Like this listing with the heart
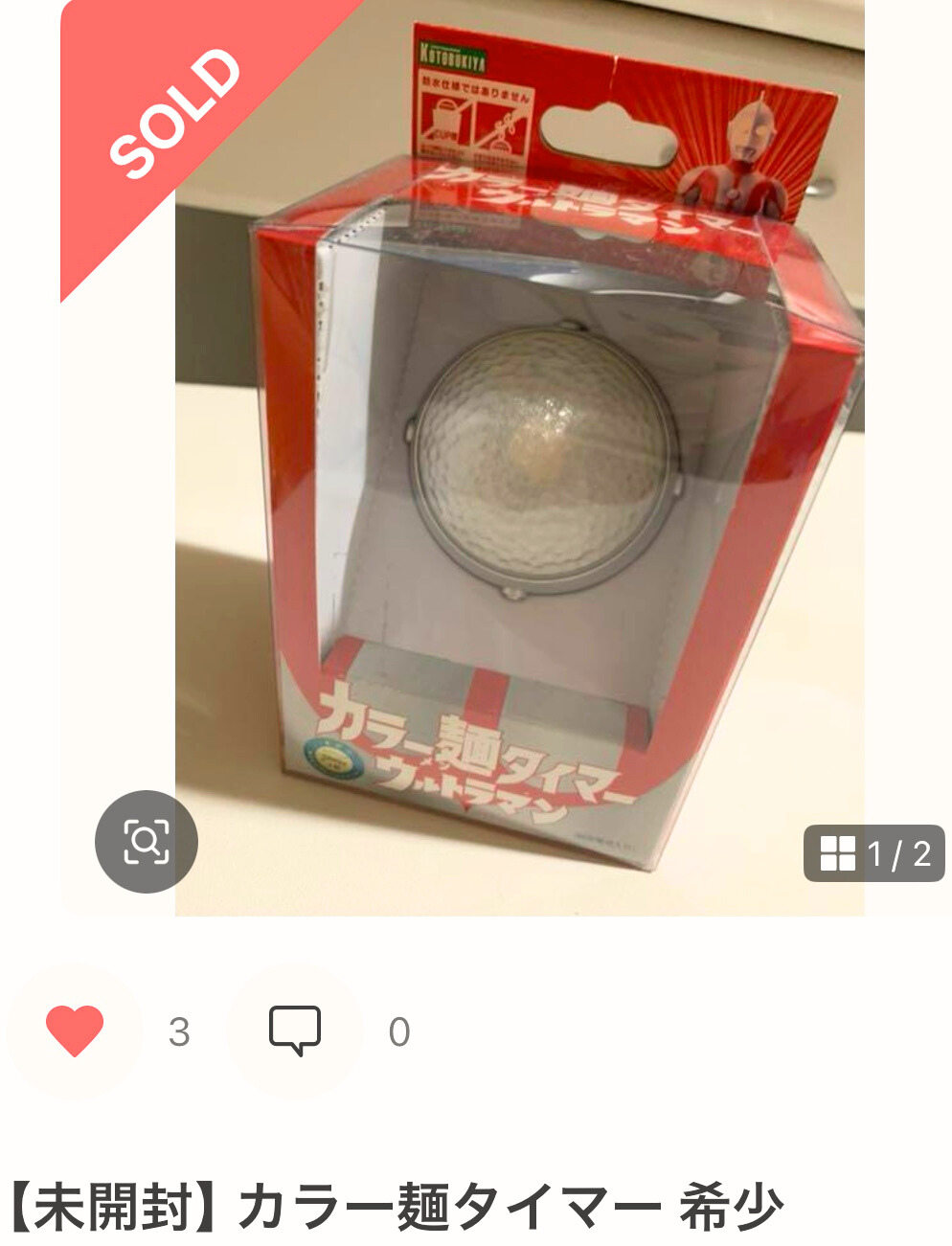This screenshot has height=1246, width=952. [x=75, y=1031]
